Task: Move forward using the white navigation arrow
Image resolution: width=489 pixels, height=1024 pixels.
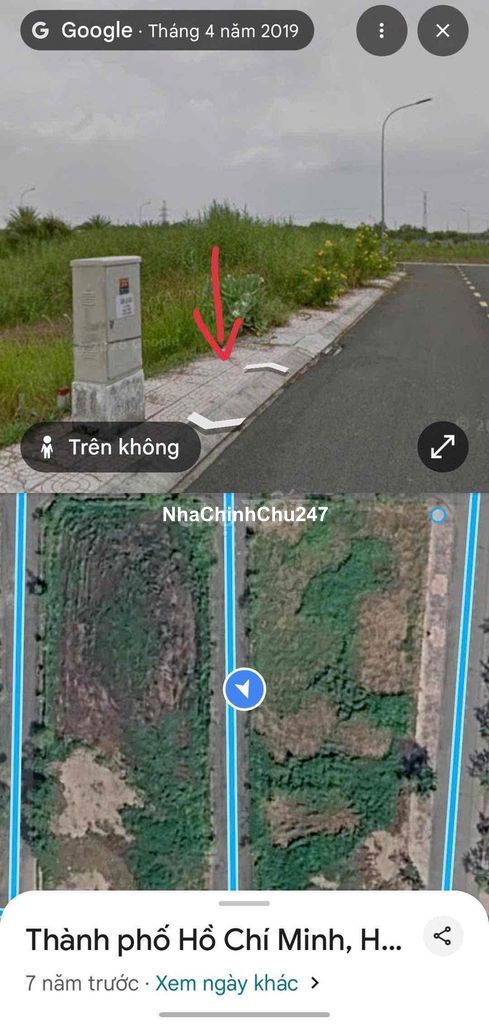Action: point(266,368)
